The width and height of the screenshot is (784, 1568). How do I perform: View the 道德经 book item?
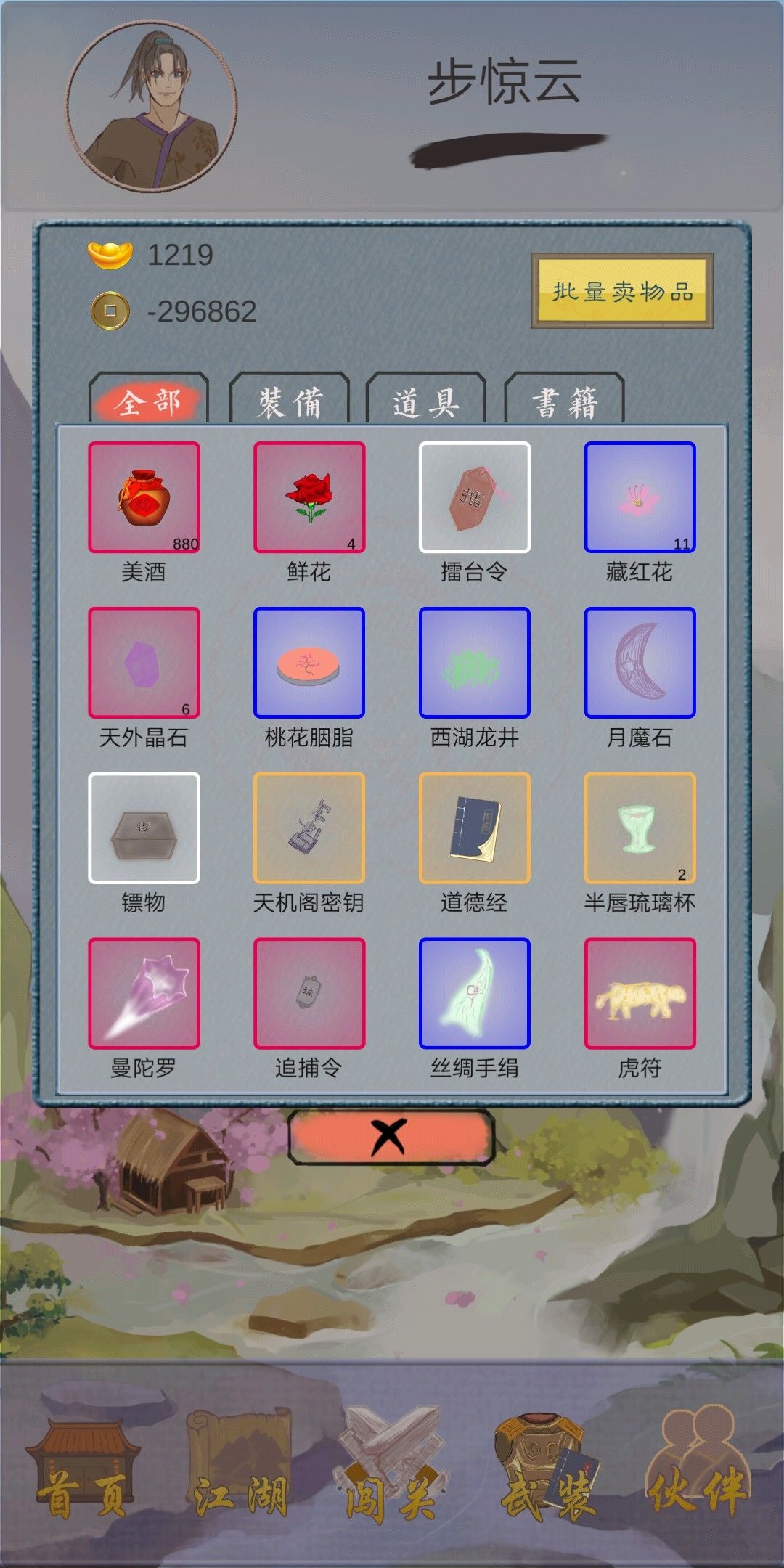pyautogui.click(x=475, y=828)
